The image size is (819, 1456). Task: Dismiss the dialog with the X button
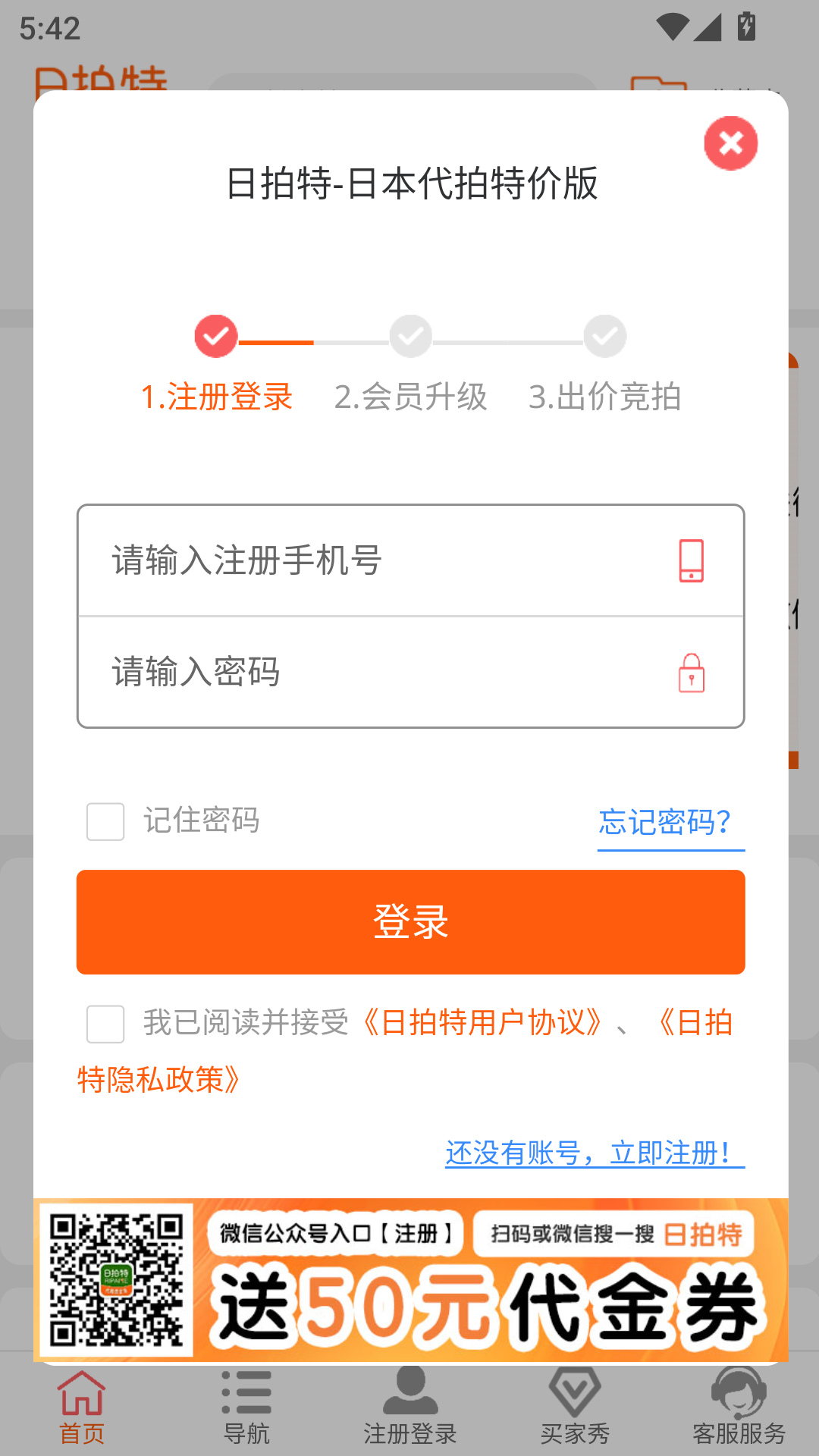click(730, 143)
